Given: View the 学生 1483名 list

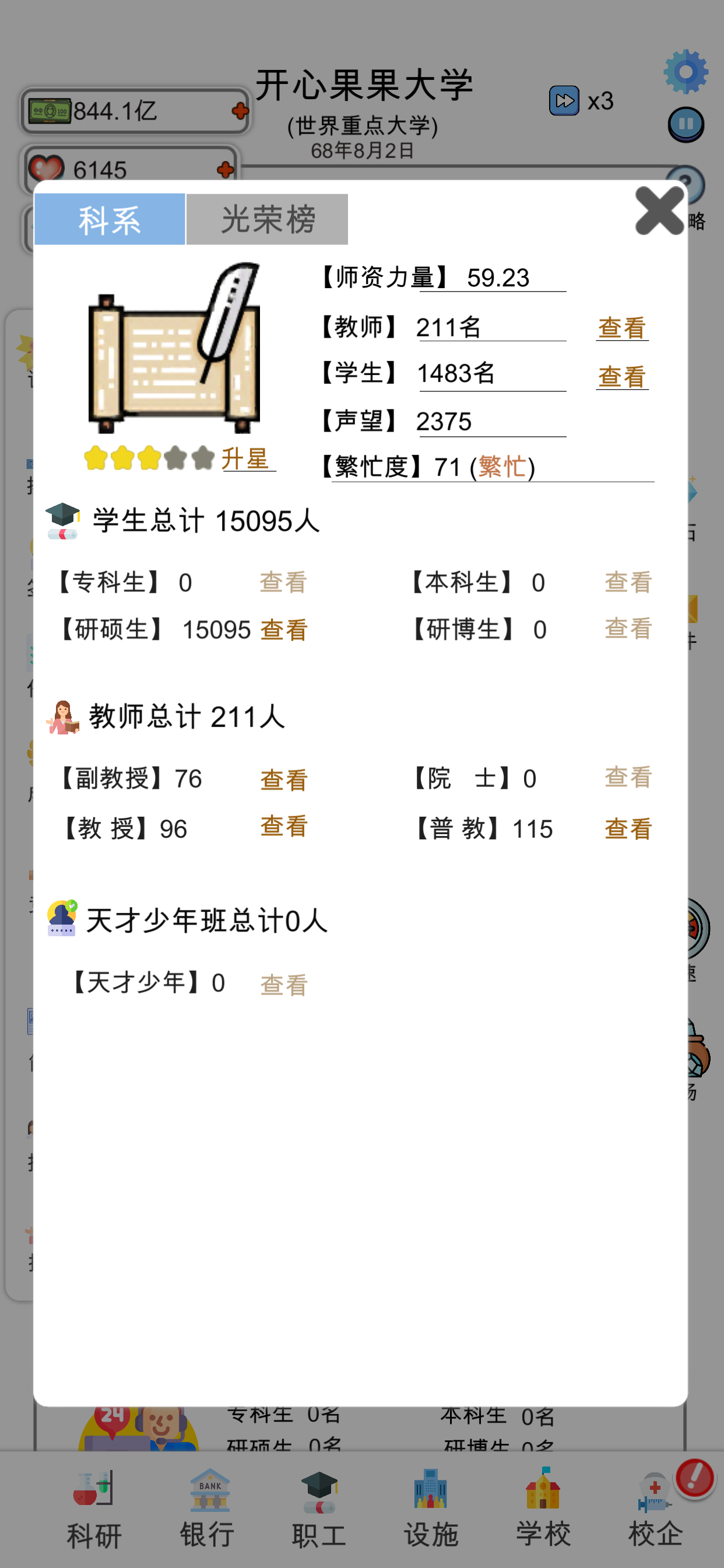Looking at the screenshot, I should point(621,377).
